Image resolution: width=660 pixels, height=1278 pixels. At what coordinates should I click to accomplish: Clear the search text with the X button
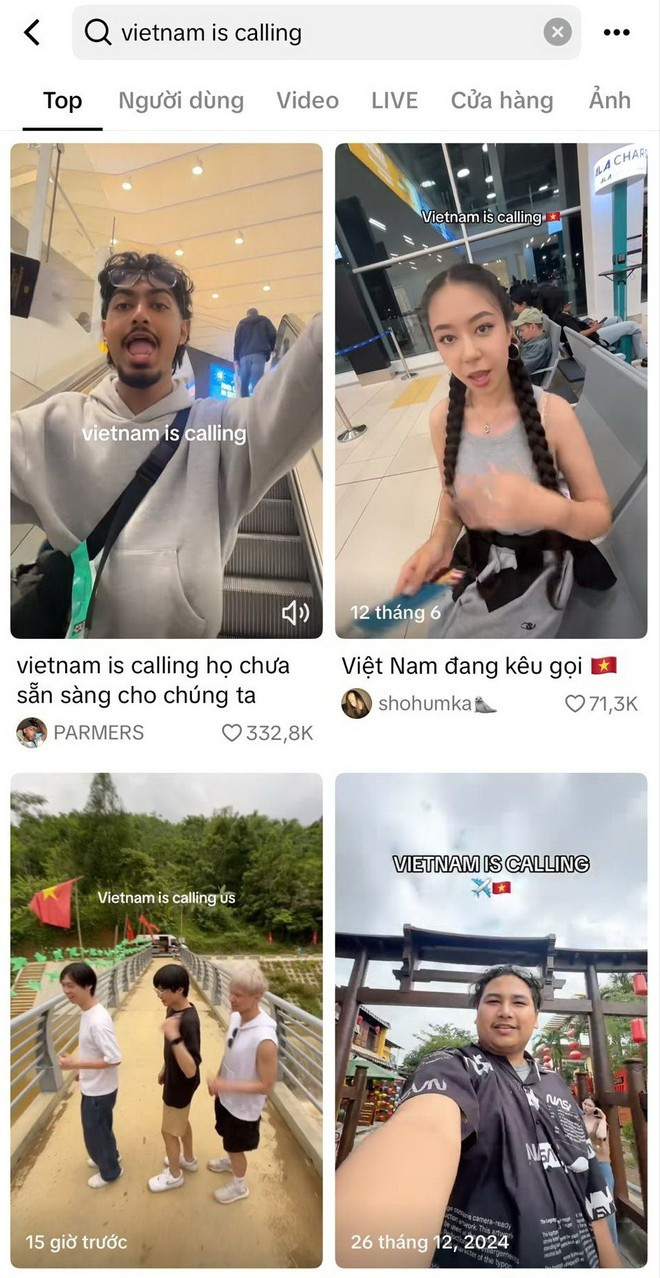(x=558, y=33)
